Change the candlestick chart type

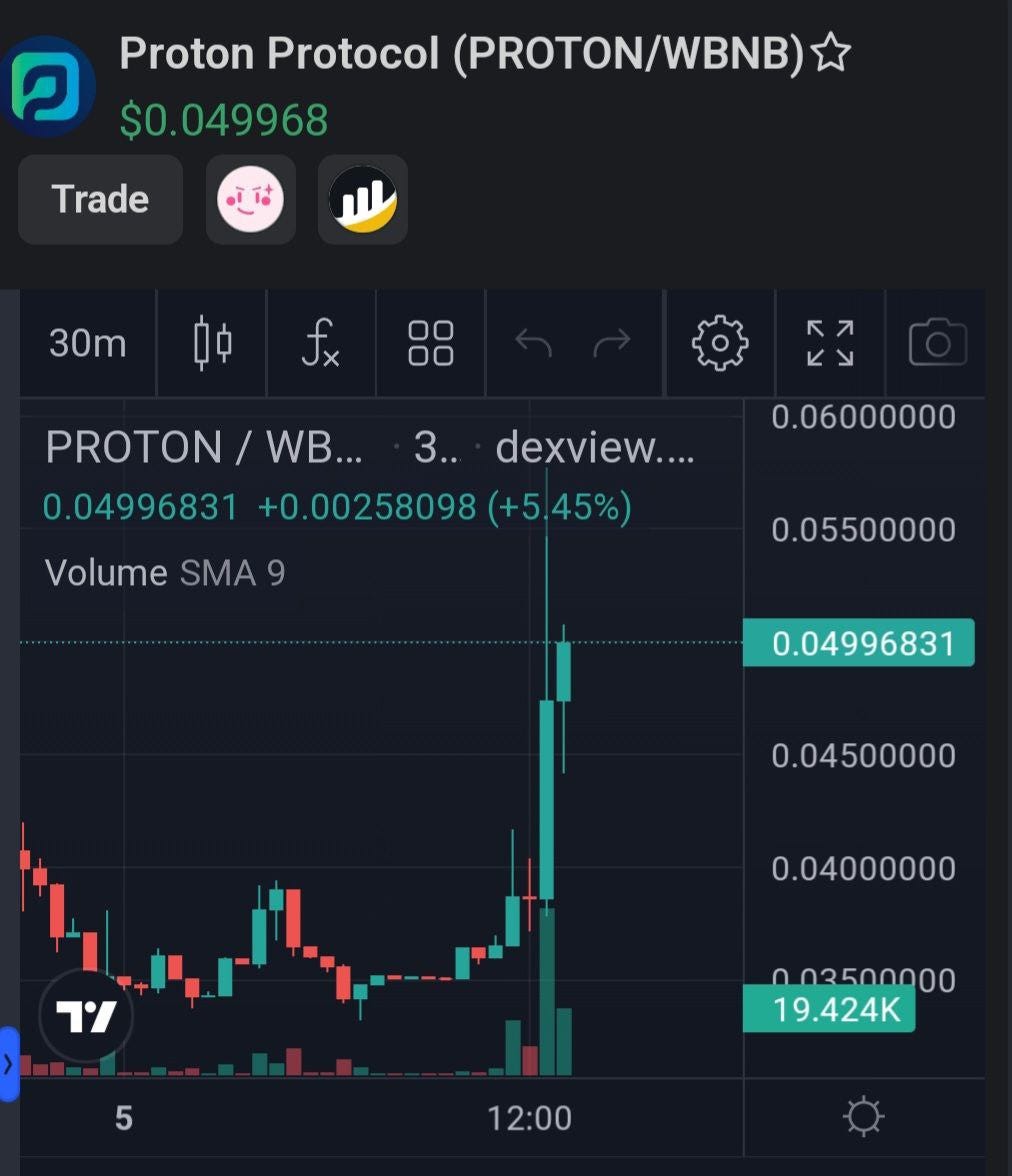click(x=212, y=344)
